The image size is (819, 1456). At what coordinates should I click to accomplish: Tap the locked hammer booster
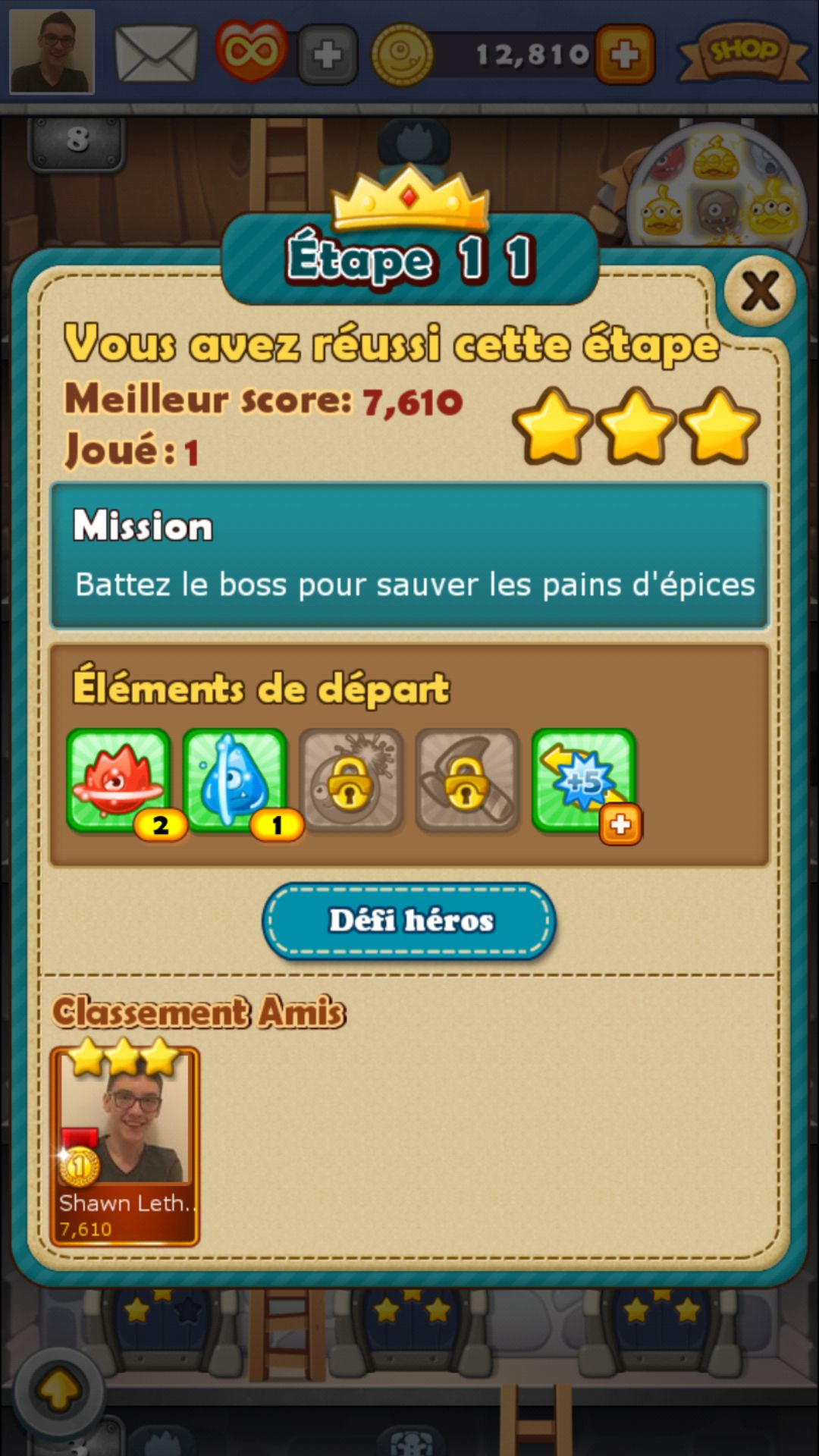[x=467, y=781]
